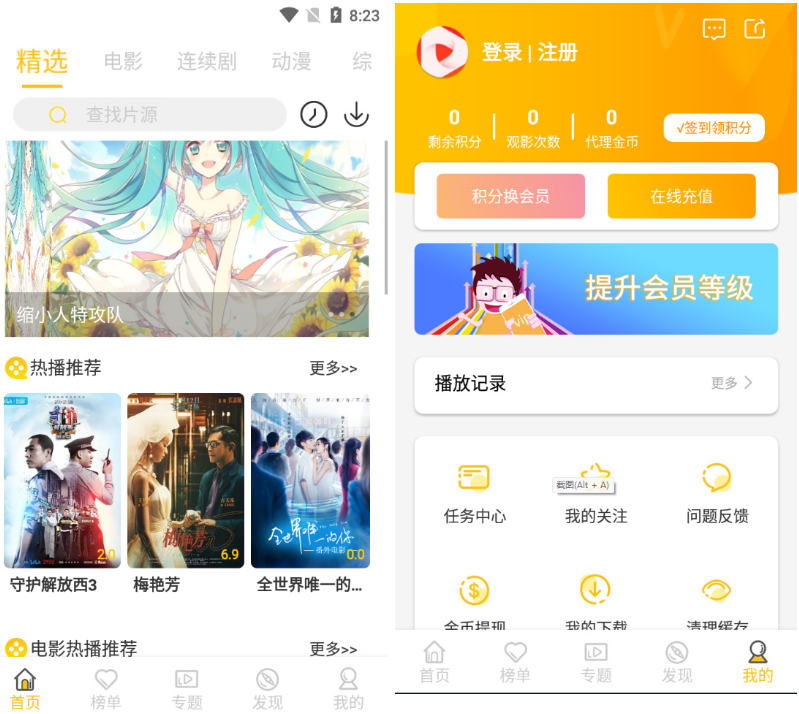Viewport: 799px width, 714px height.
Task: Tap 登录 | 注册 to sign in
Action: [529, 53]
